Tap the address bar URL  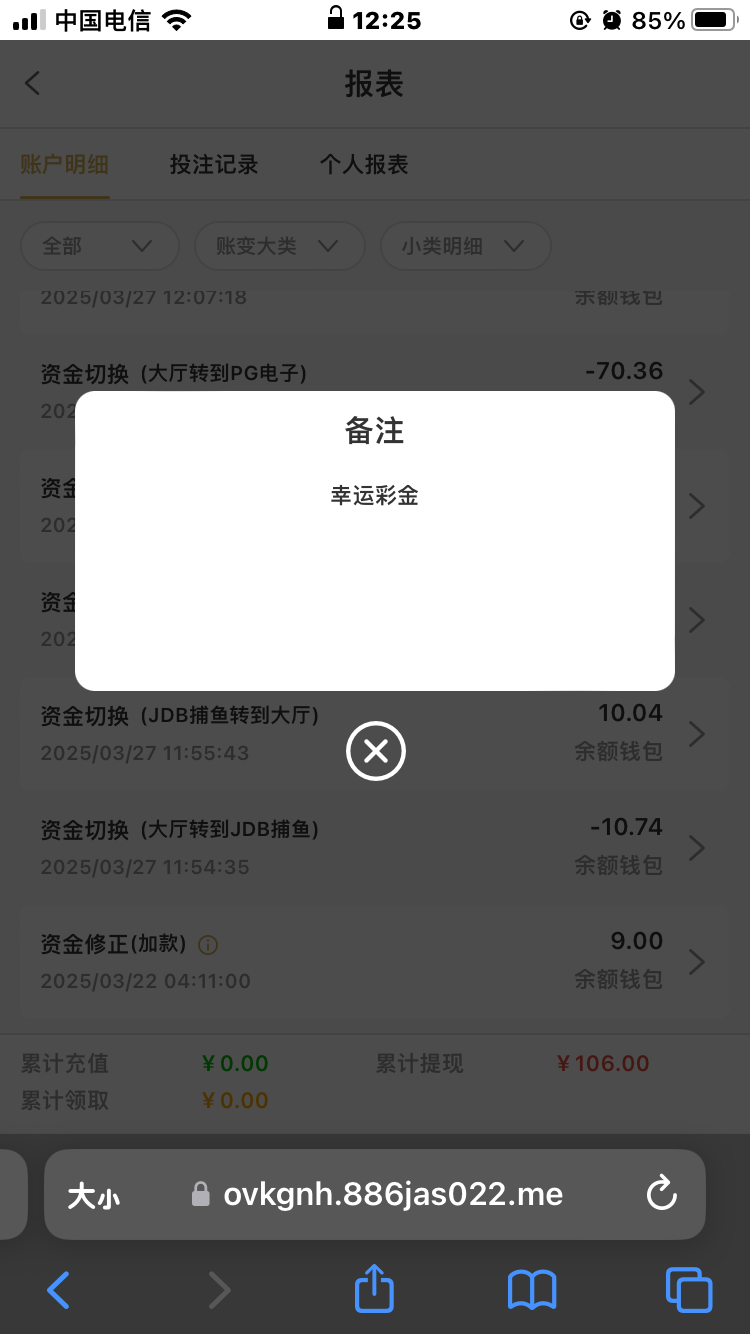pyautogui.click(x=393, y=1194)
